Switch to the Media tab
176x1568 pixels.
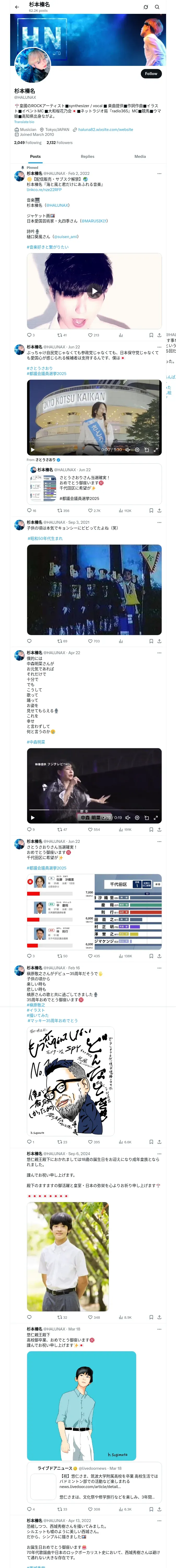140,157
